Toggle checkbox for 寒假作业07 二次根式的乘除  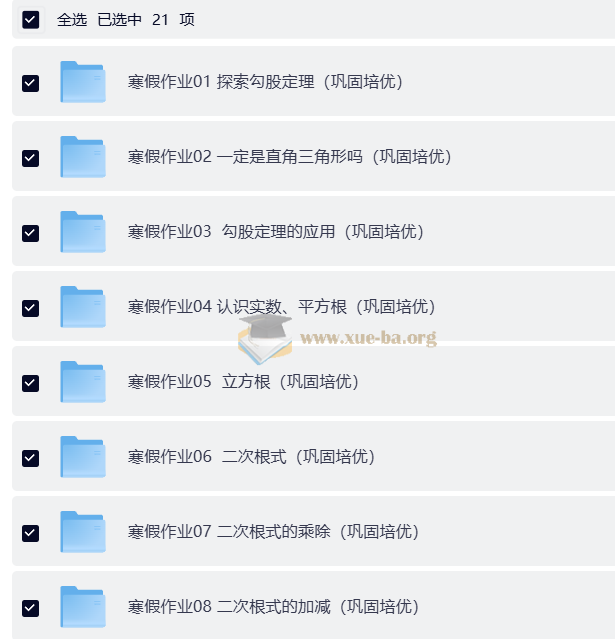(x=31, y=532)
